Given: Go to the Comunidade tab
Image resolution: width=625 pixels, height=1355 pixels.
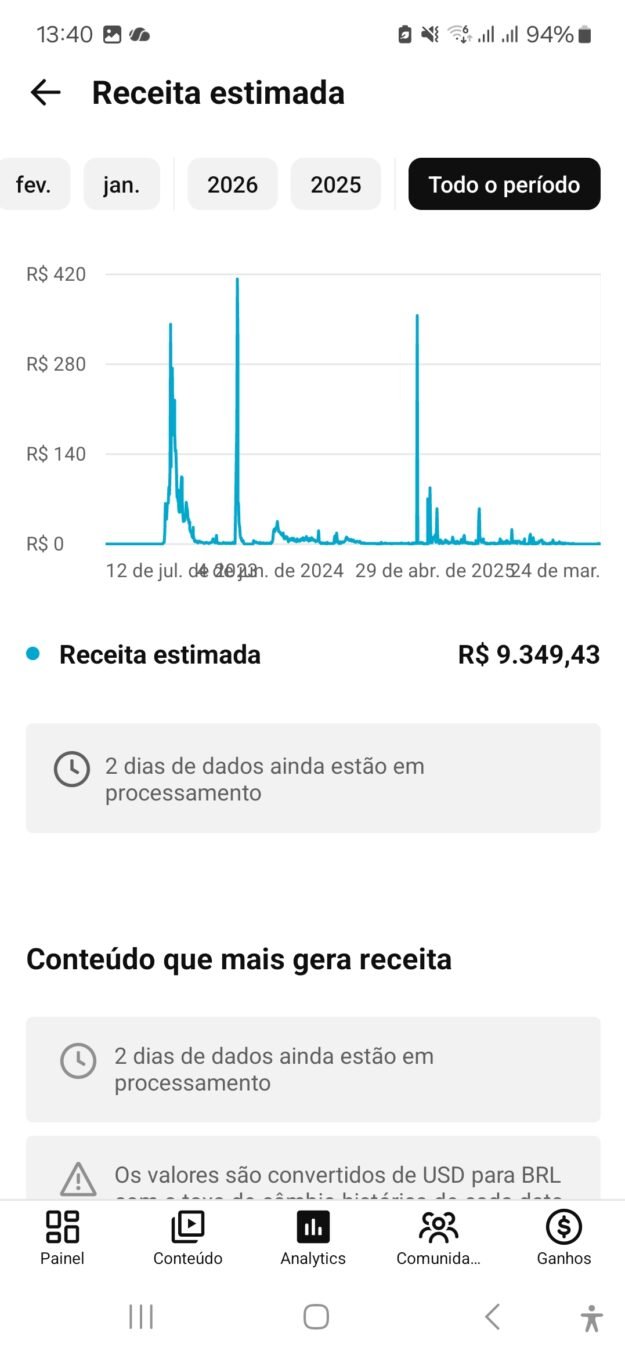Looking at the screenshot, I should (438, 1238).
